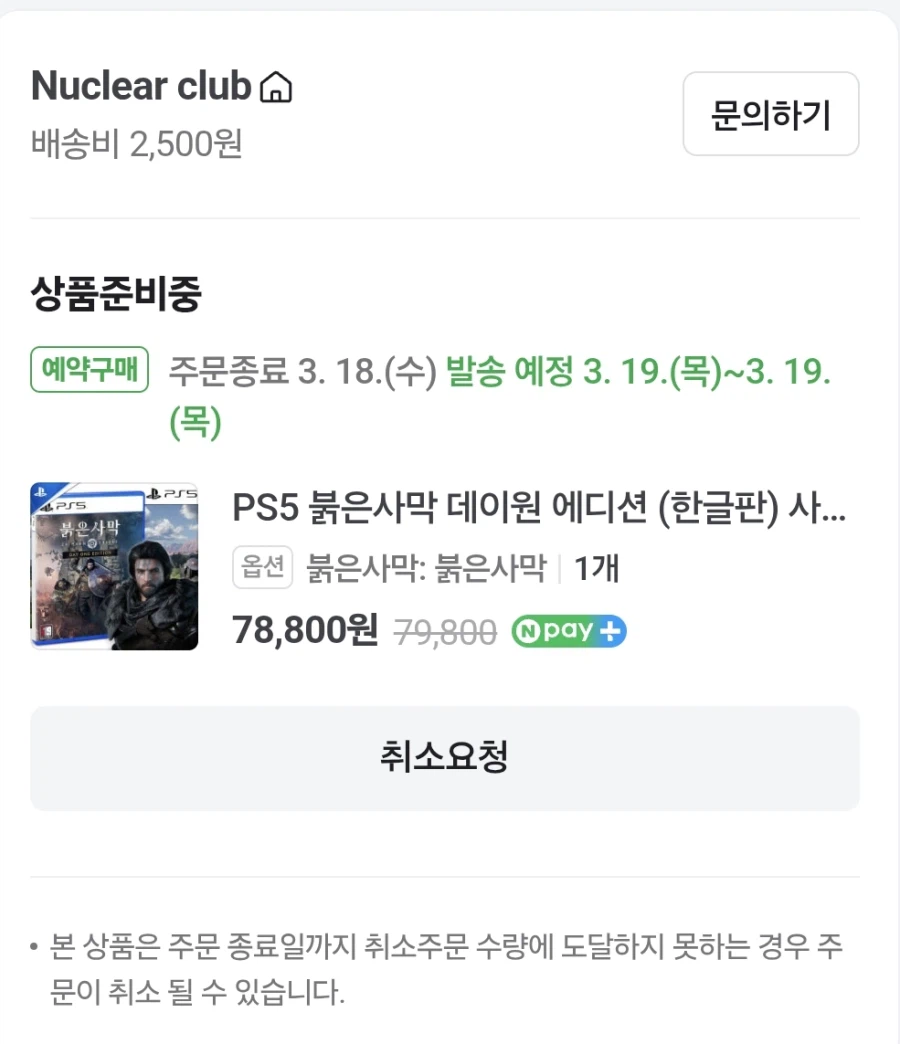Open the Npay+ payment badge
This screenshot has width=900, height=1044.
[x=568, y=631]
